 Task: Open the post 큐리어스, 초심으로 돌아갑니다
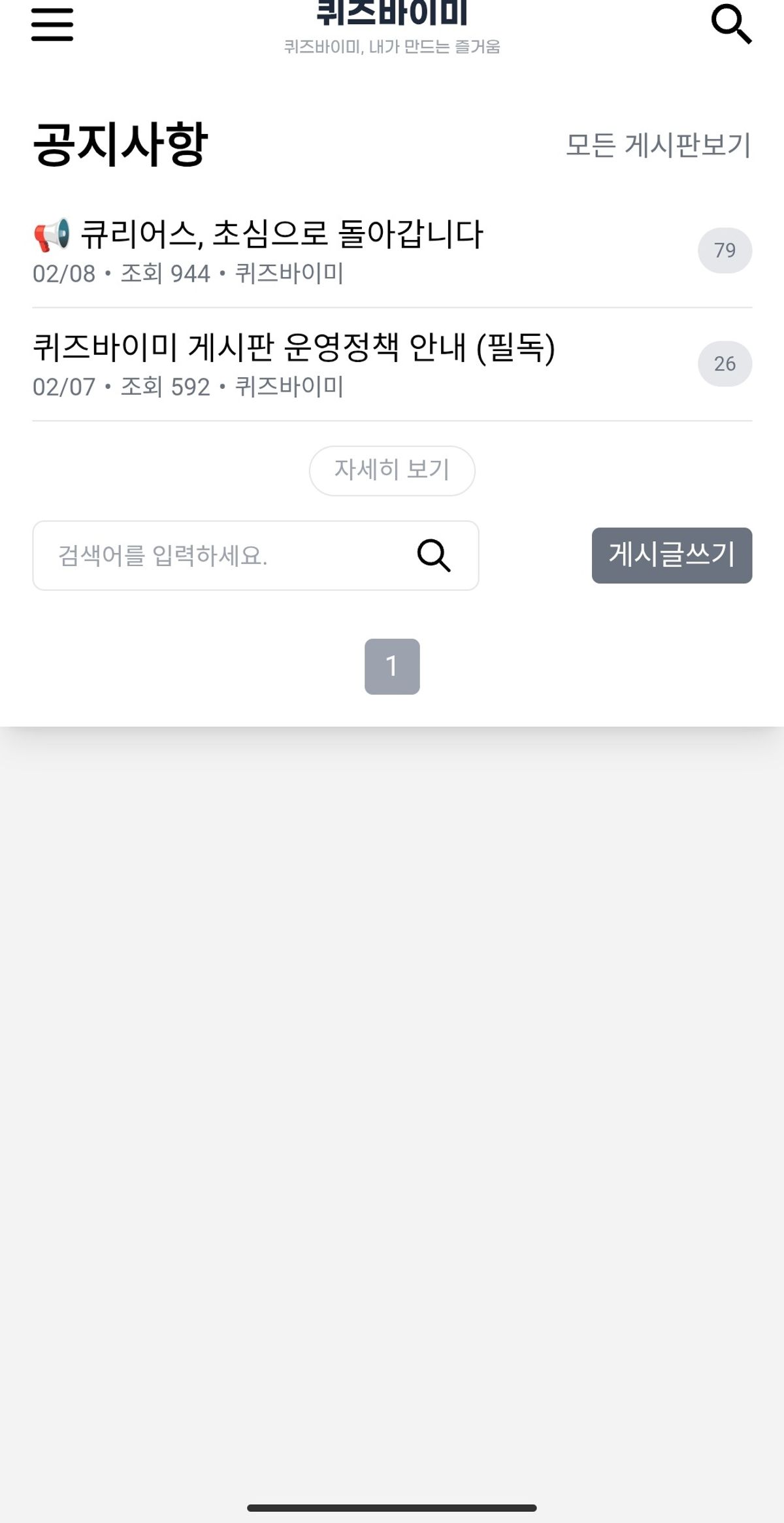[281, 234]
